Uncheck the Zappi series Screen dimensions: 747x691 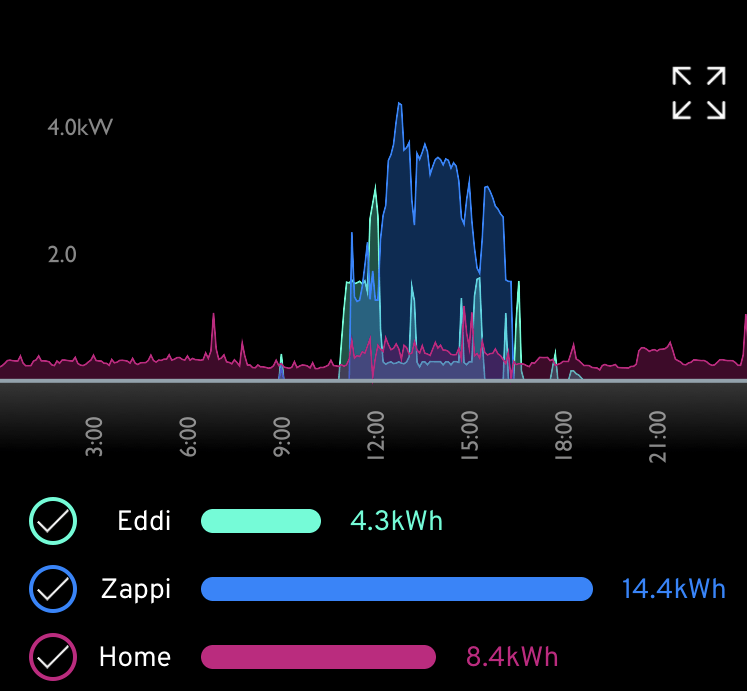(x=53, y=589)
